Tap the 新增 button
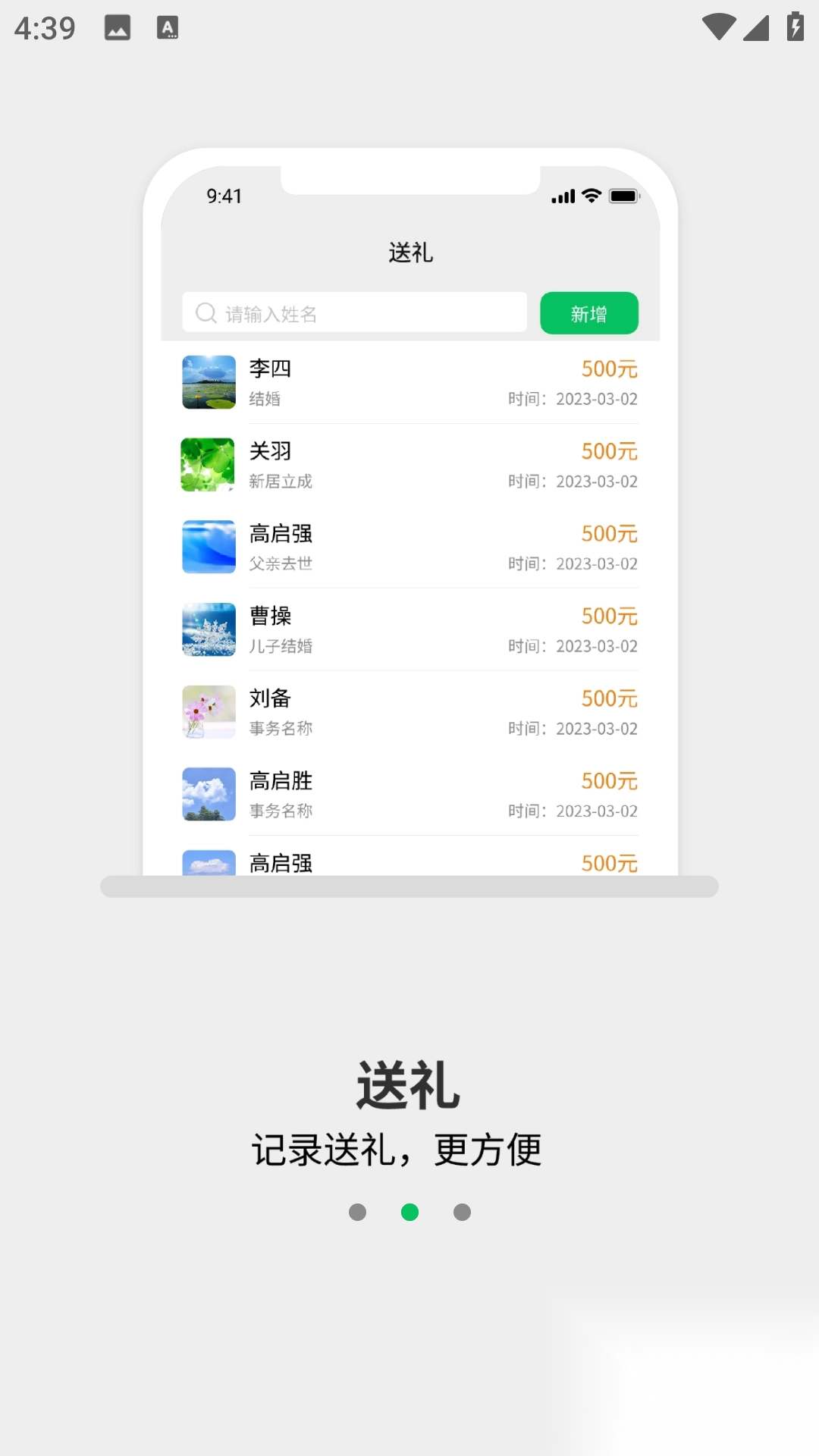819x1456 pixels. pyautogui.click(x=589, y=312)
